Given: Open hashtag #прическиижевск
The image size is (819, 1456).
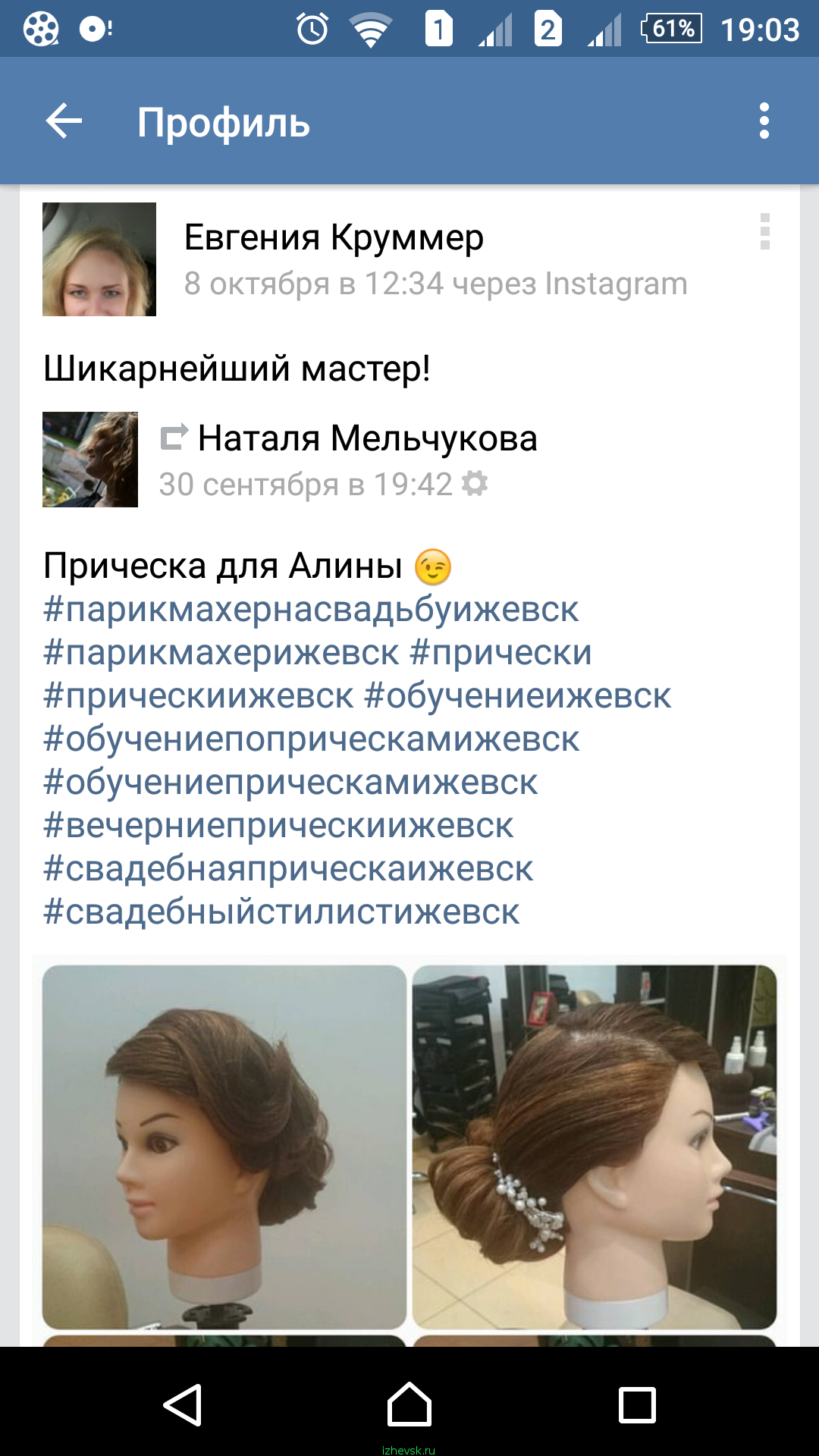Looking at the screenshot, I should (x=199, y=696).
